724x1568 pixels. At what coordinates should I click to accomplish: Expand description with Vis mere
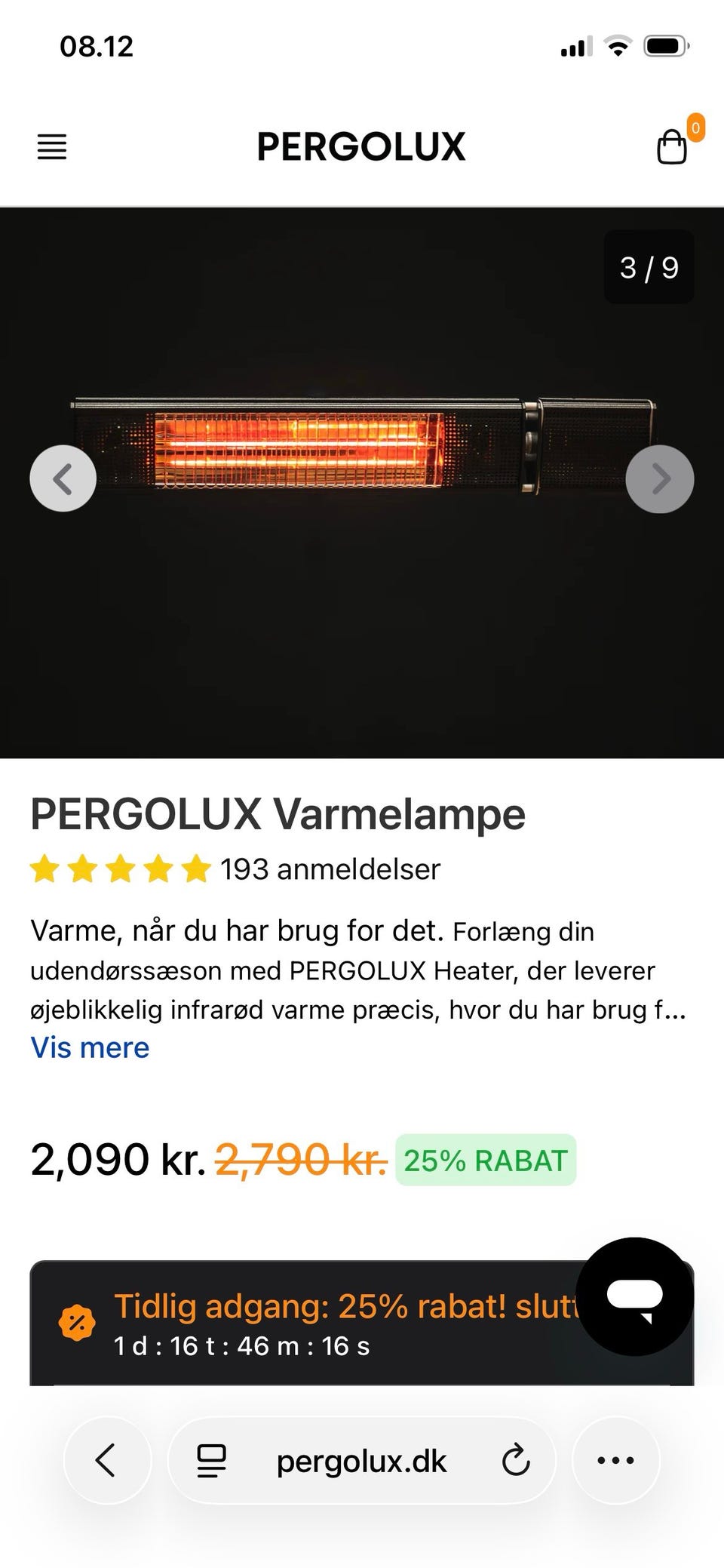(x=90, y=1047)
